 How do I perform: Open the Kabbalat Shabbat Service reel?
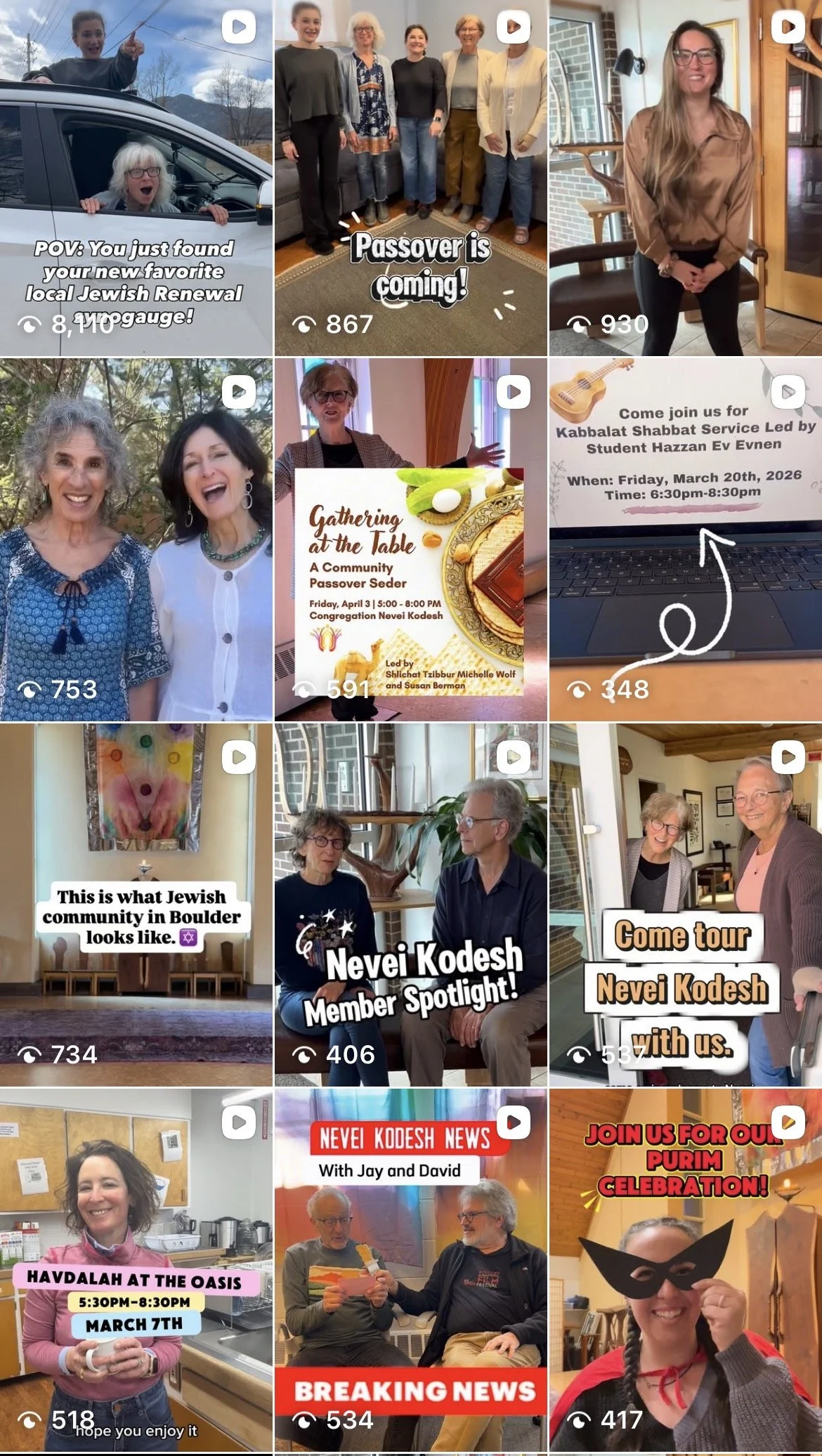coord(686,539)
